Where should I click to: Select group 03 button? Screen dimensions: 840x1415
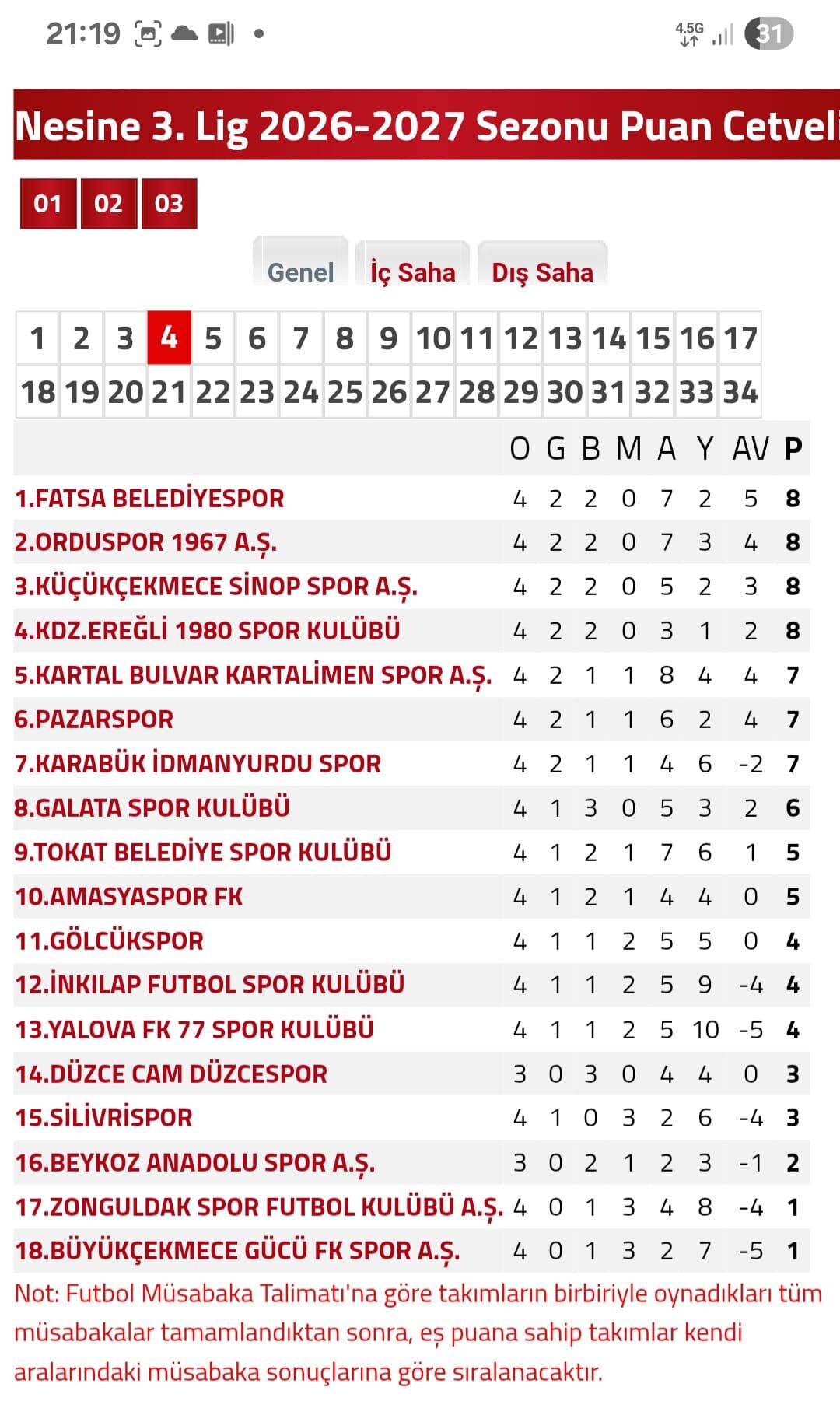tap(169, 204)
